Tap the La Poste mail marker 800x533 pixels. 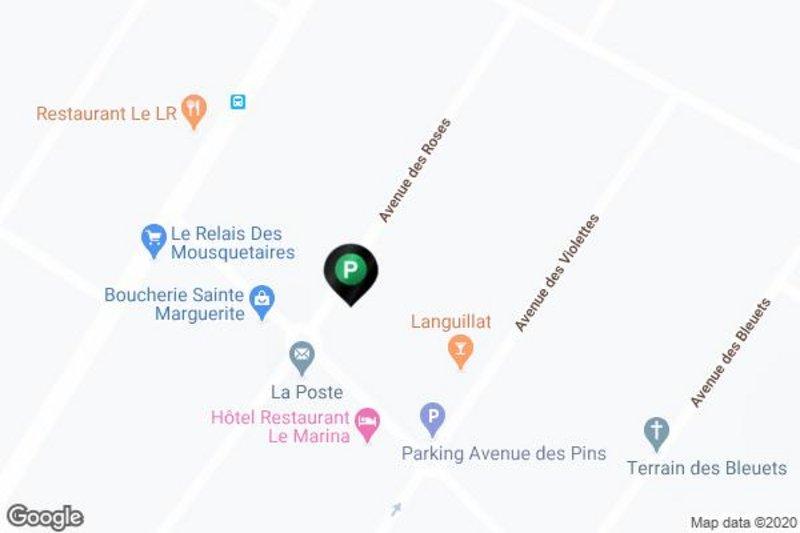[301, 354]
